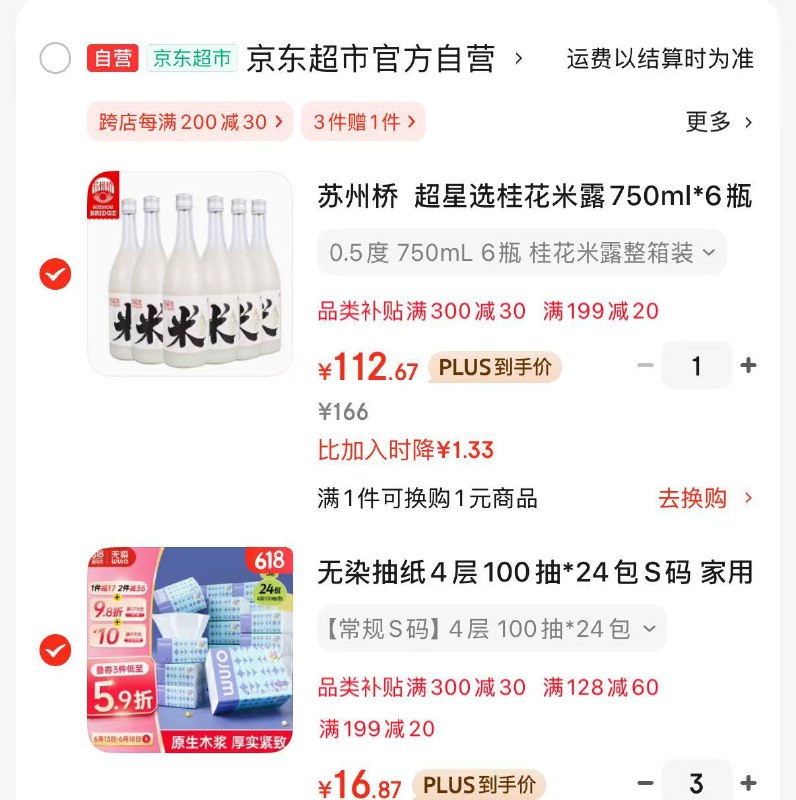This screenshot has height=800, width=796.
Task: Uncheck the 苏州桥 桂花米露 item
Action: point(55,274)
